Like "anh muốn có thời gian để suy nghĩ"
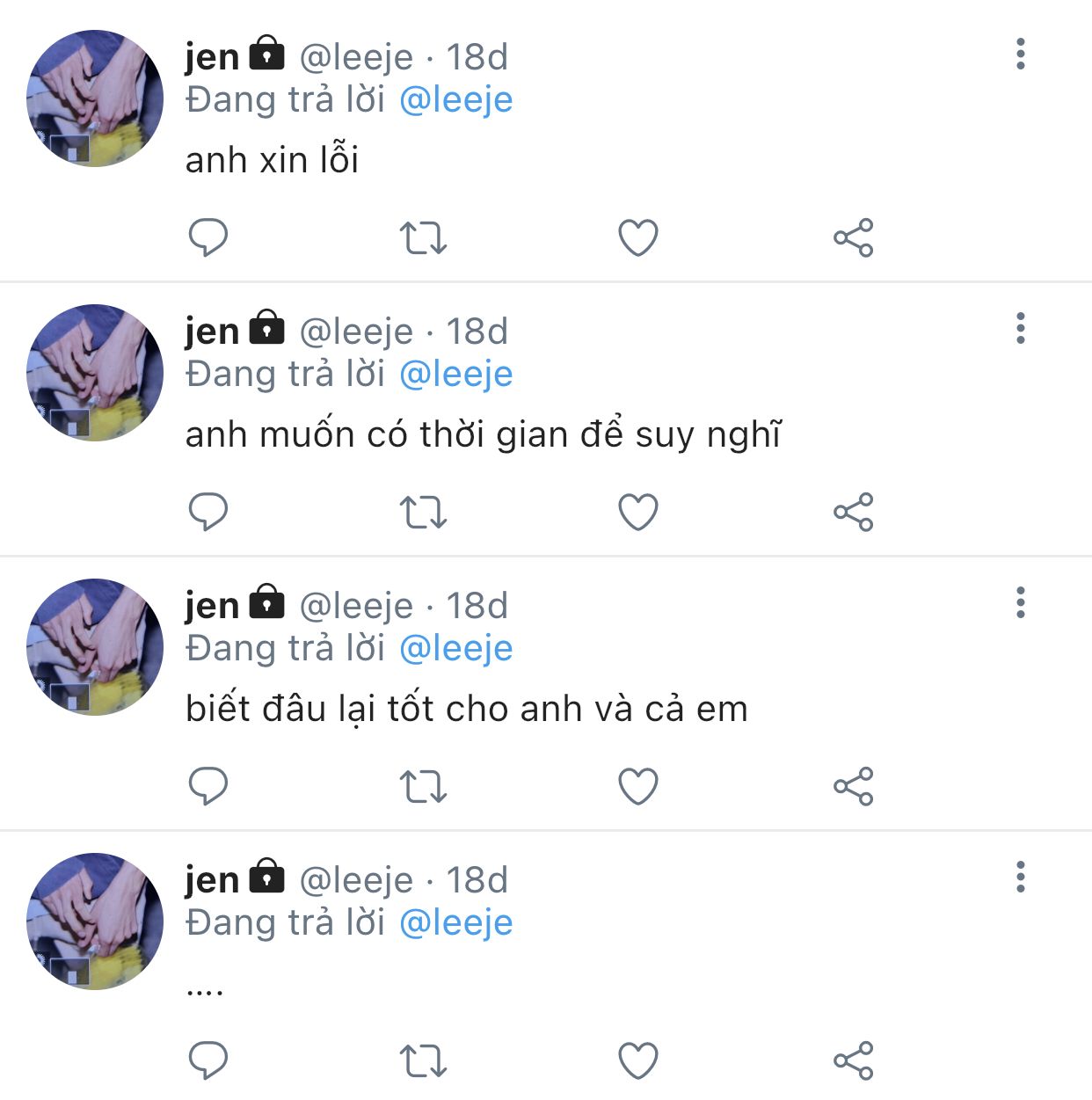Image resolution: width=1092 pixels, height=1100 pixels. pos(638,512)
